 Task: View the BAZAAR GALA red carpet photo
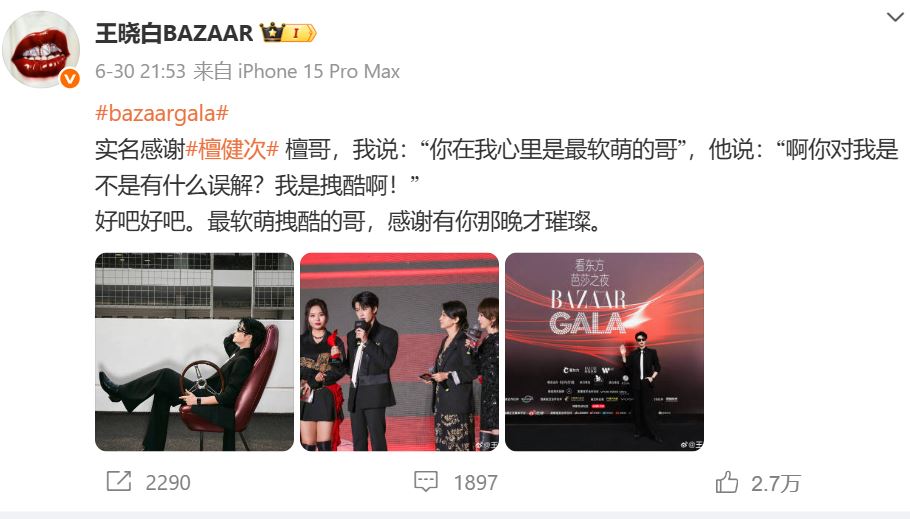604,351
